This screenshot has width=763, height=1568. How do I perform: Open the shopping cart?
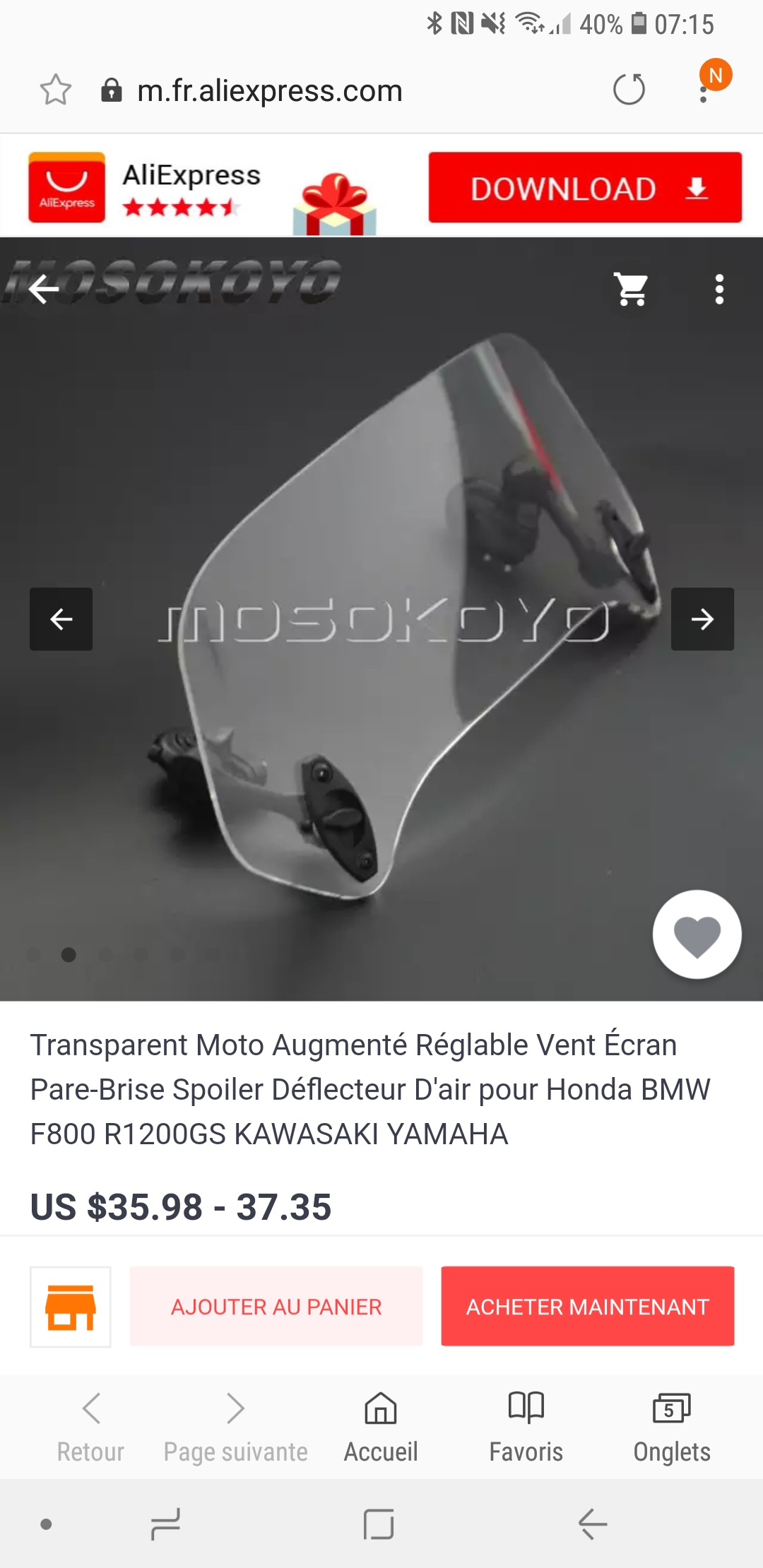coord(632,289)
